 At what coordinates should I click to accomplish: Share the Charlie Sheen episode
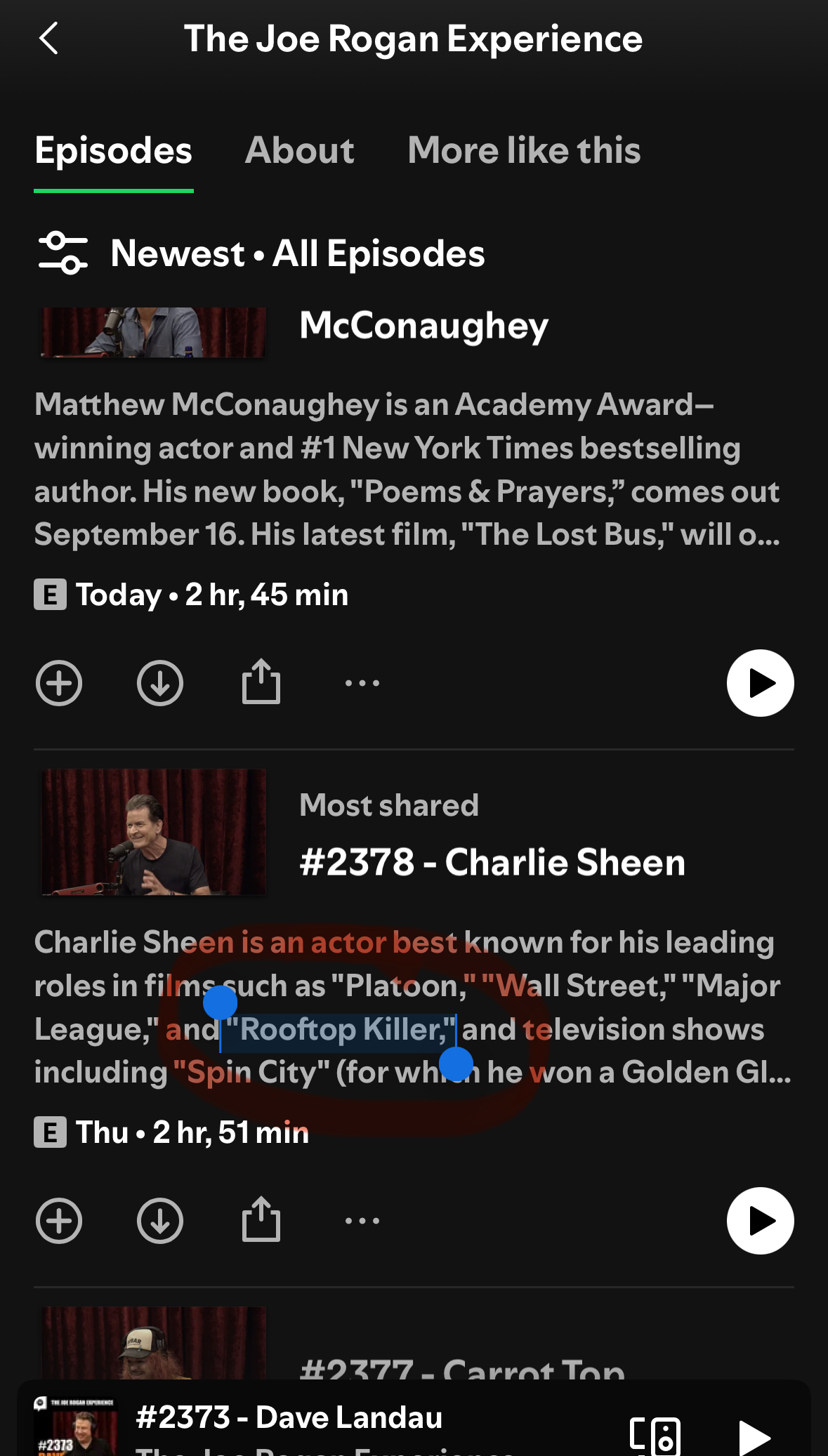click(261, 1219)
